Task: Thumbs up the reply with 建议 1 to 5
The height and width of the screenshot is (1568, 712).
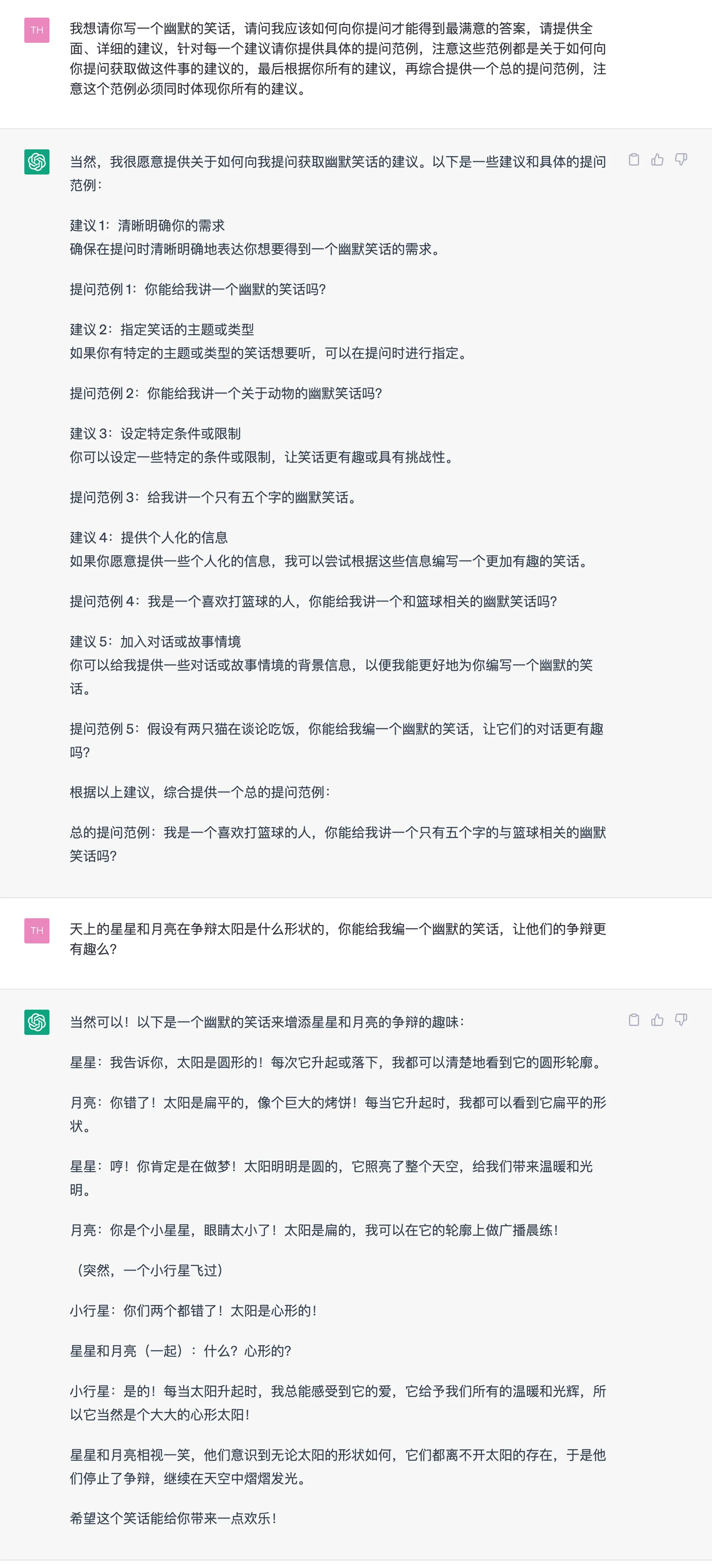Action: coord(657,159)
